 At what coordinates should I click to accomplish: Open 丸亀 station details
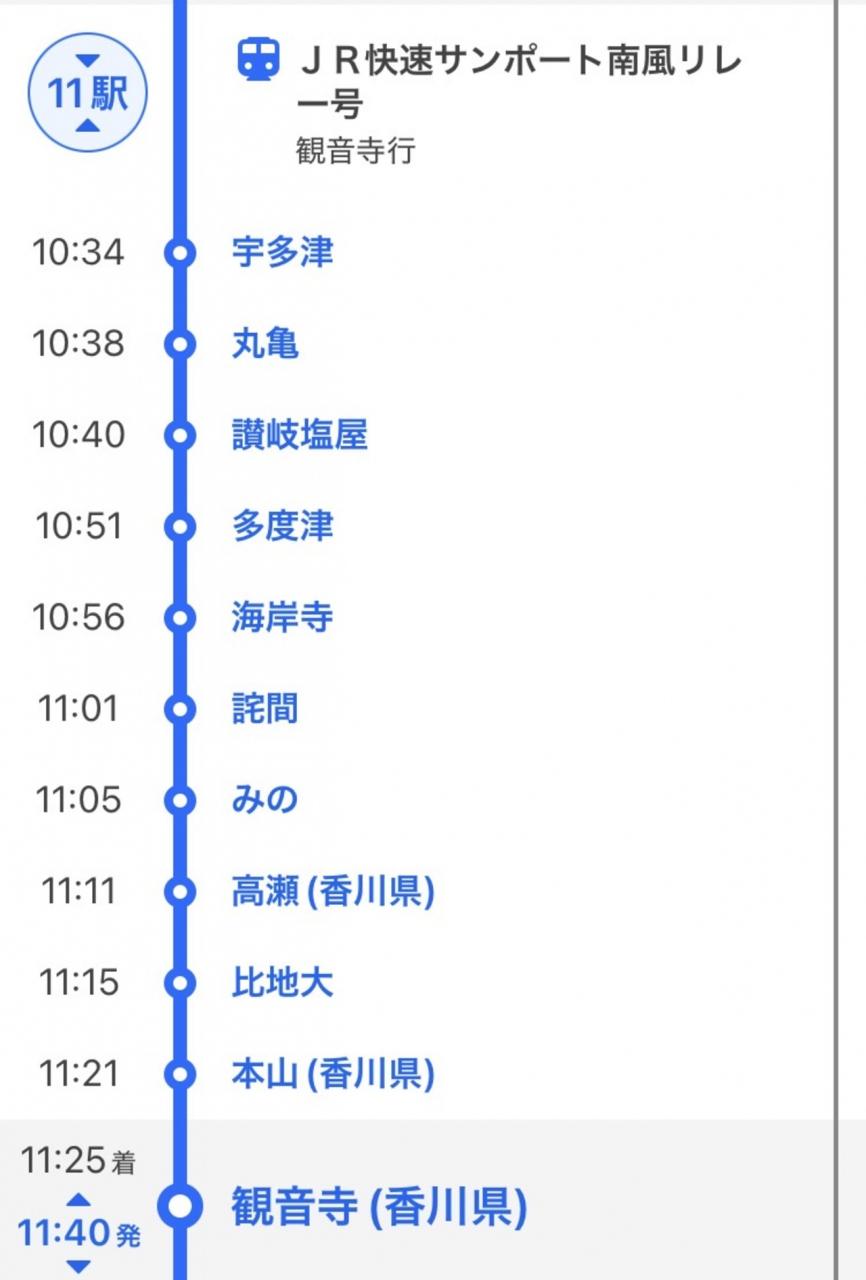(x=265, y=344)
